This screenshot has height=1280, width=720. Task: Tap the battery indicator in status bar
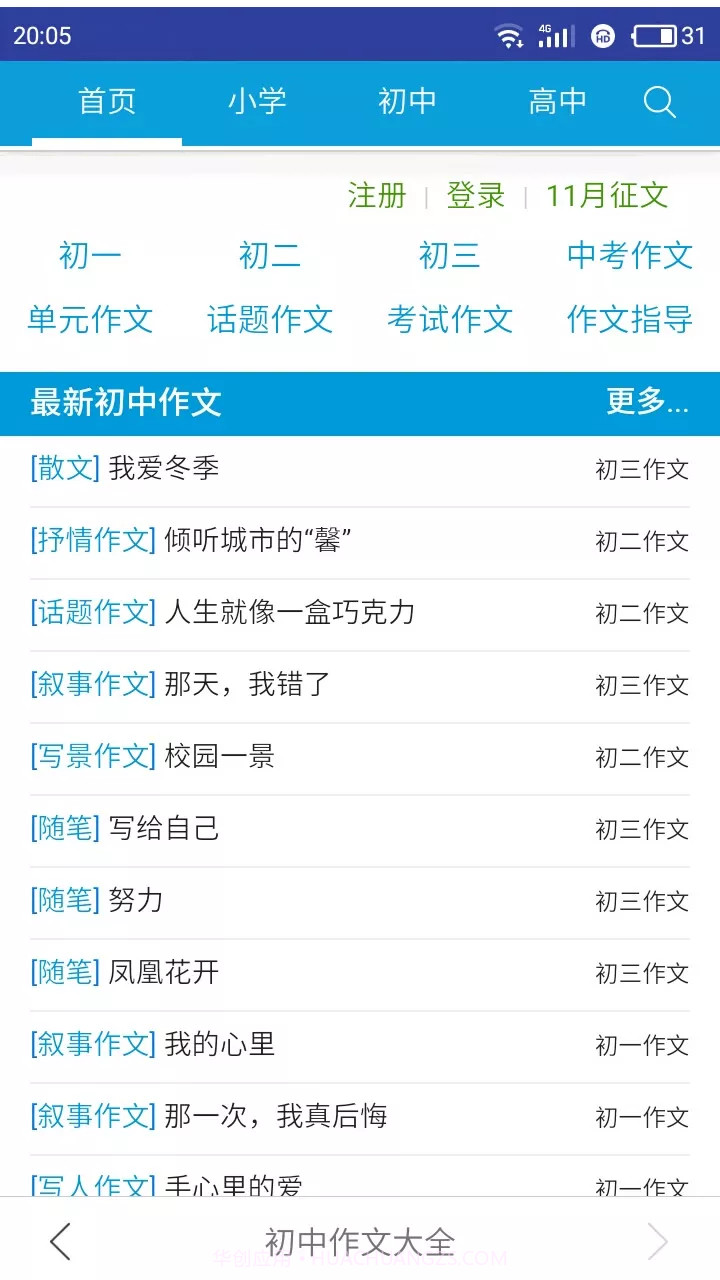click(x=662, y=33)
